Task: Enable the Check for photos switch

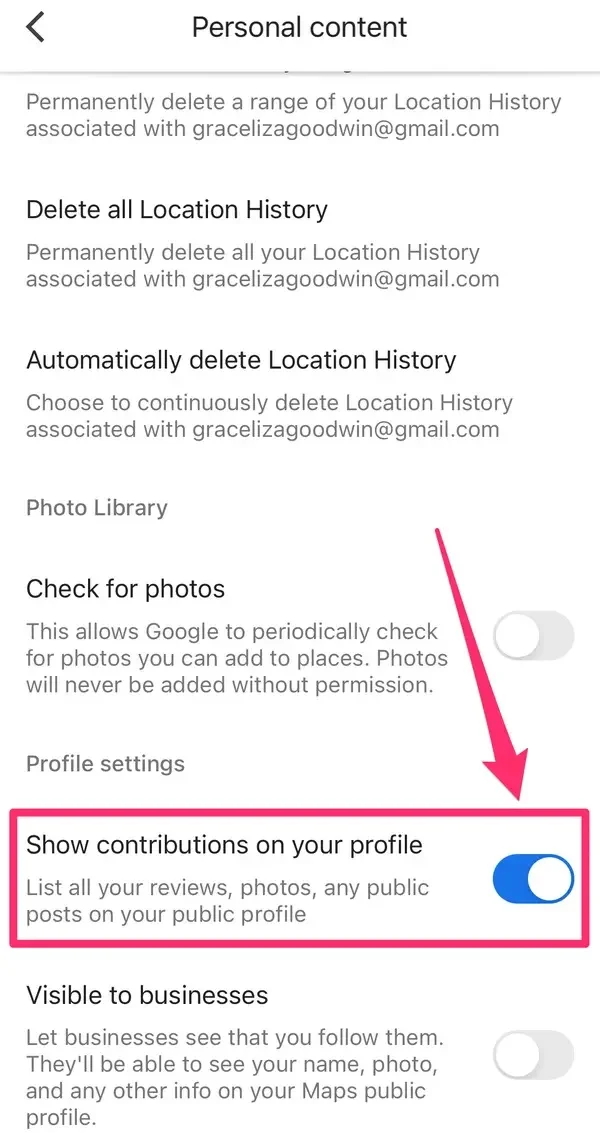Action: pos(534,634)
